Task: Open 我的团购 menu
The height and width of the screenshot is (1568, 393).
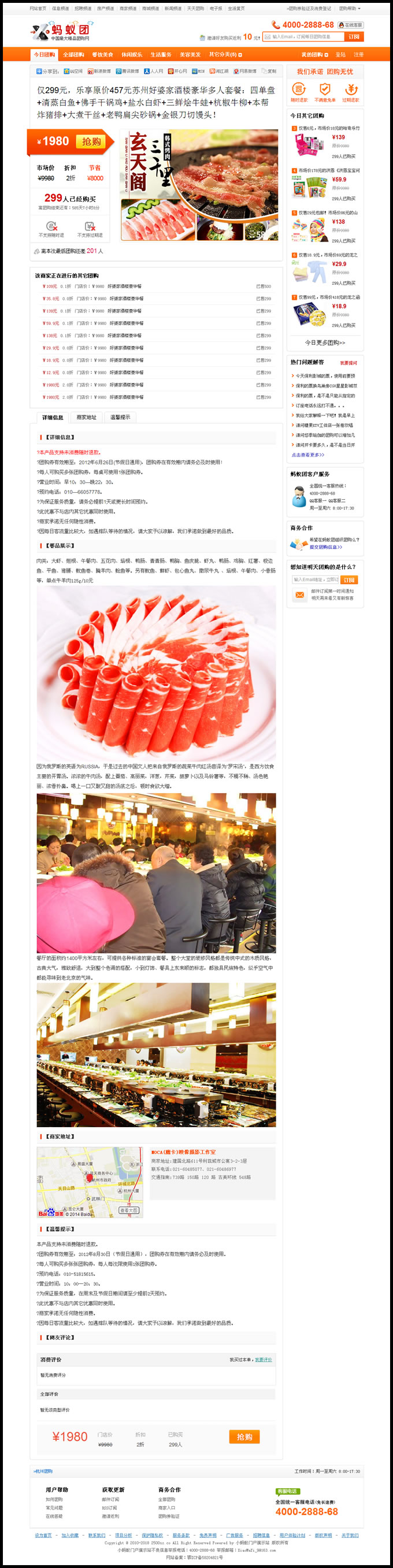Action: point(313,55)
